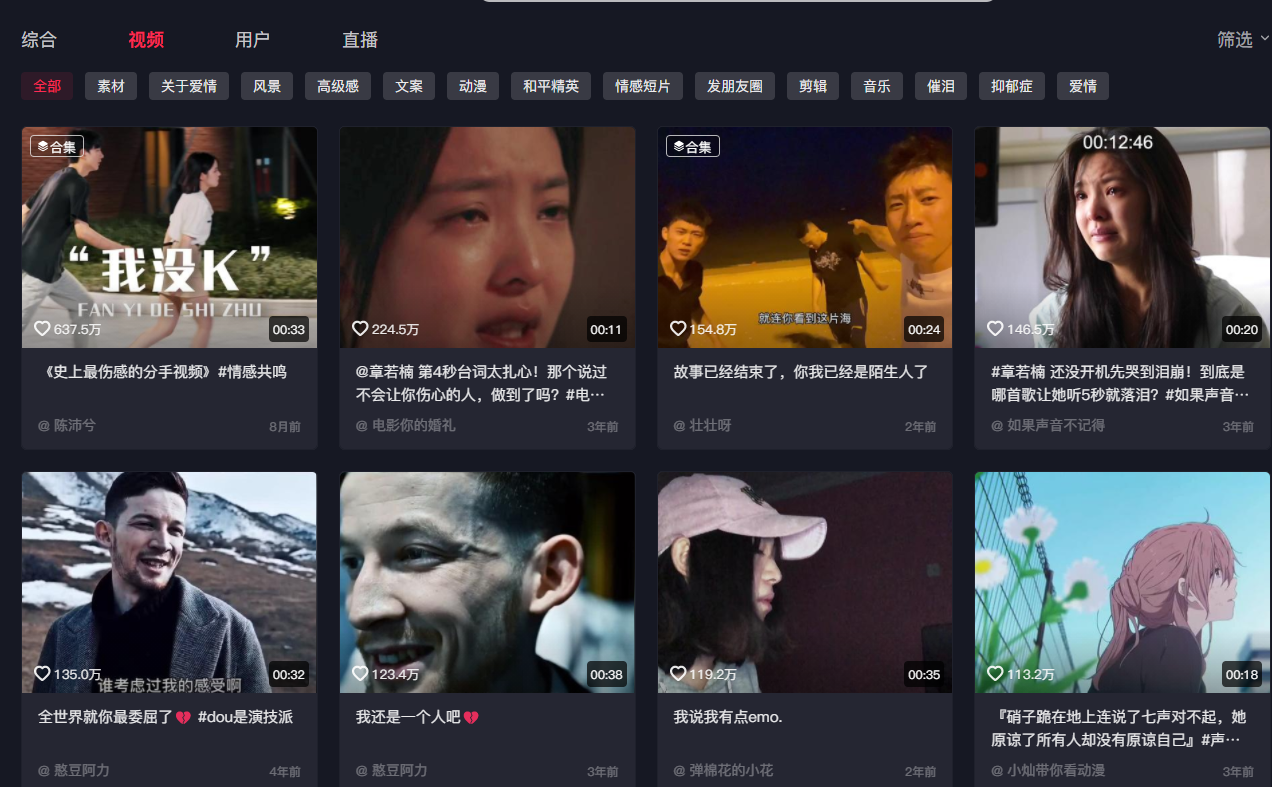1272x787 pixels.
Task: Switch to the 用户 tab
Action: (x=252, y=40)
